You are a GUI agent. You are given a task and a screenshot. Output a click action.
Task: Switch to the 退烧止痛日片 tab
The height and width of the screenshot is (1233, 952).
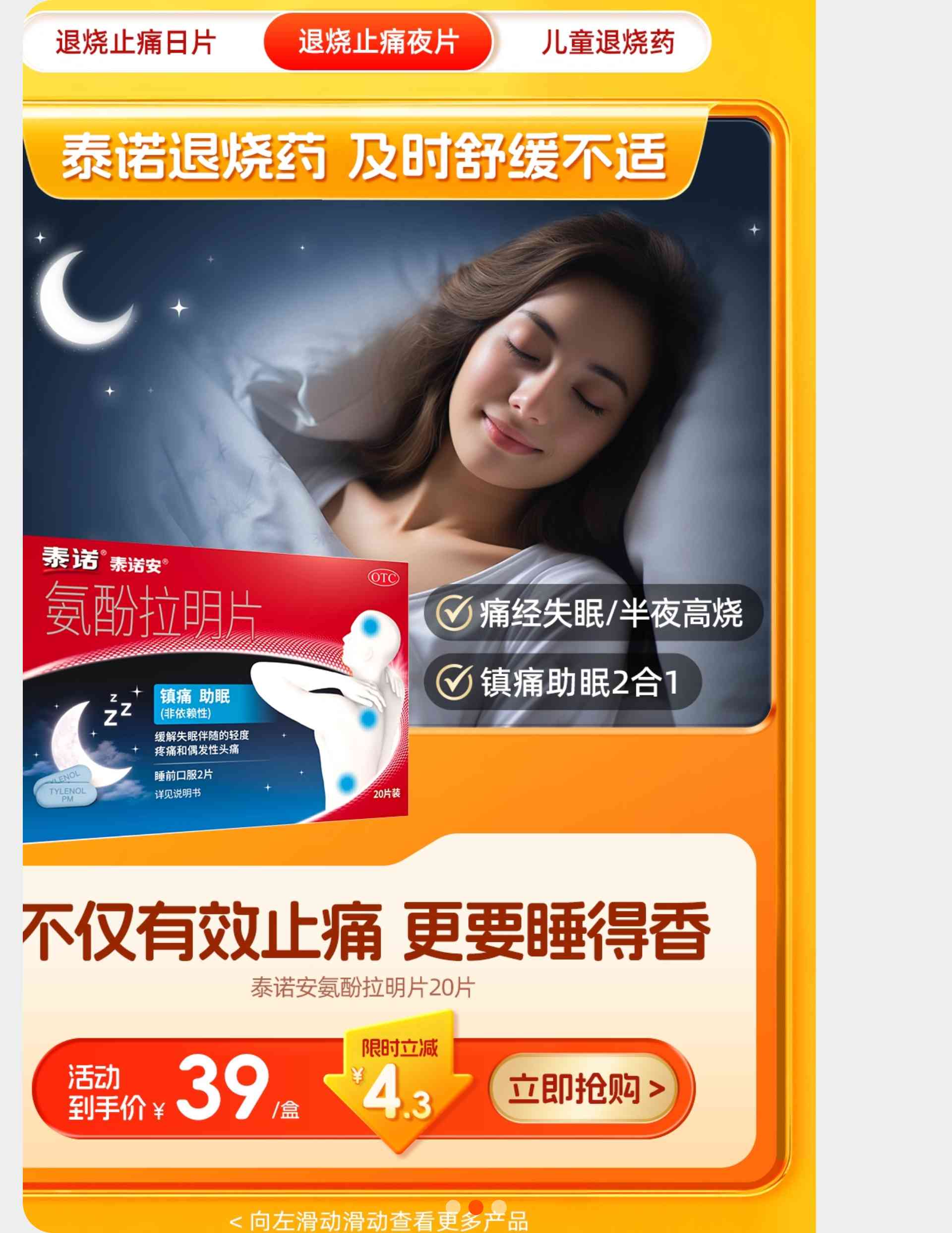[x=135, y=43]
